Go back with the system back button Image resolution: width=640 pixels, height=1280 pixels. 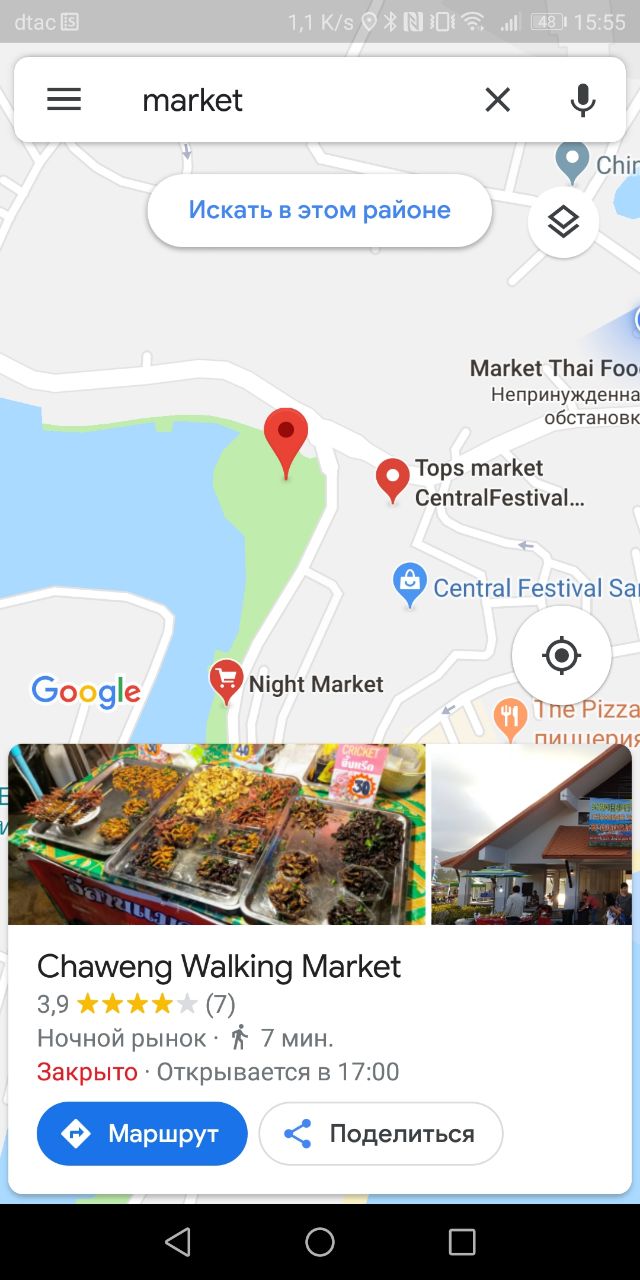(178, 1242)
